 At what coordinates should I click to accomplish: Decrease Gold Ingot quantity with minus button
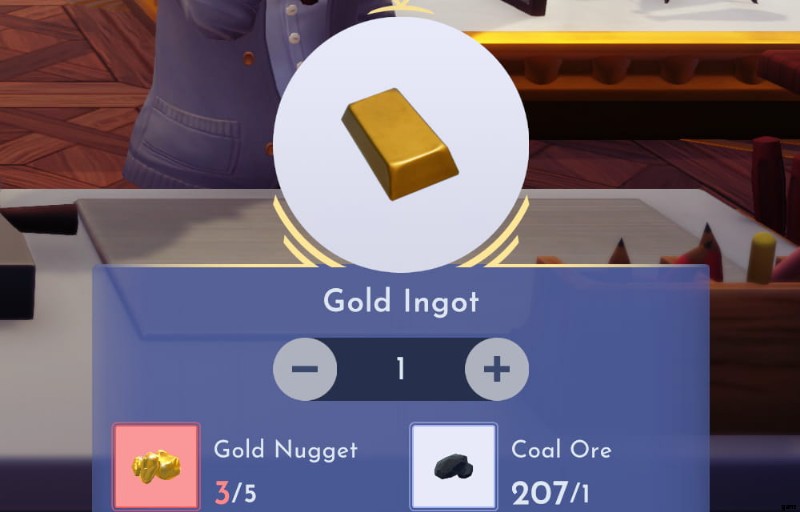click(x=305, y=369)
